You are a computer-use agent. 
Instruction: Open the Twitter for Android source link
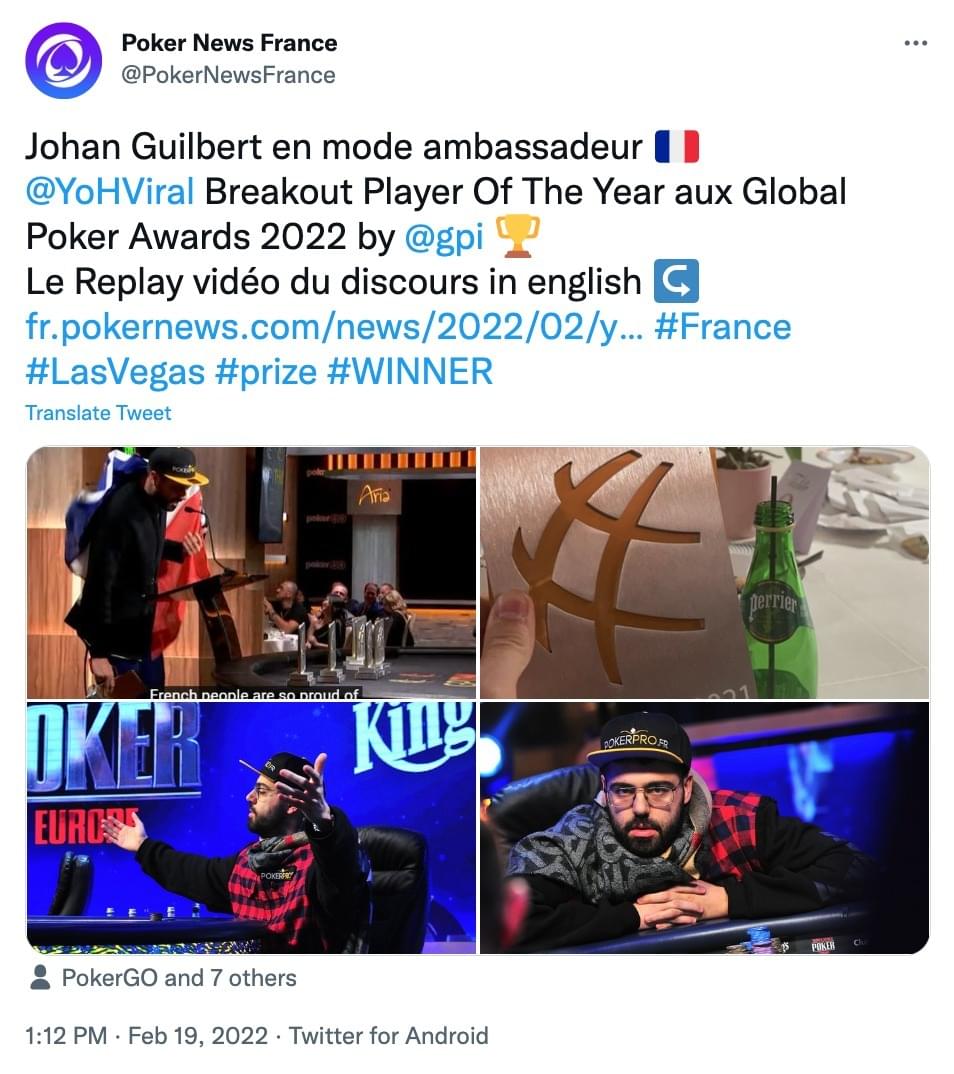tap(388, 1035)
